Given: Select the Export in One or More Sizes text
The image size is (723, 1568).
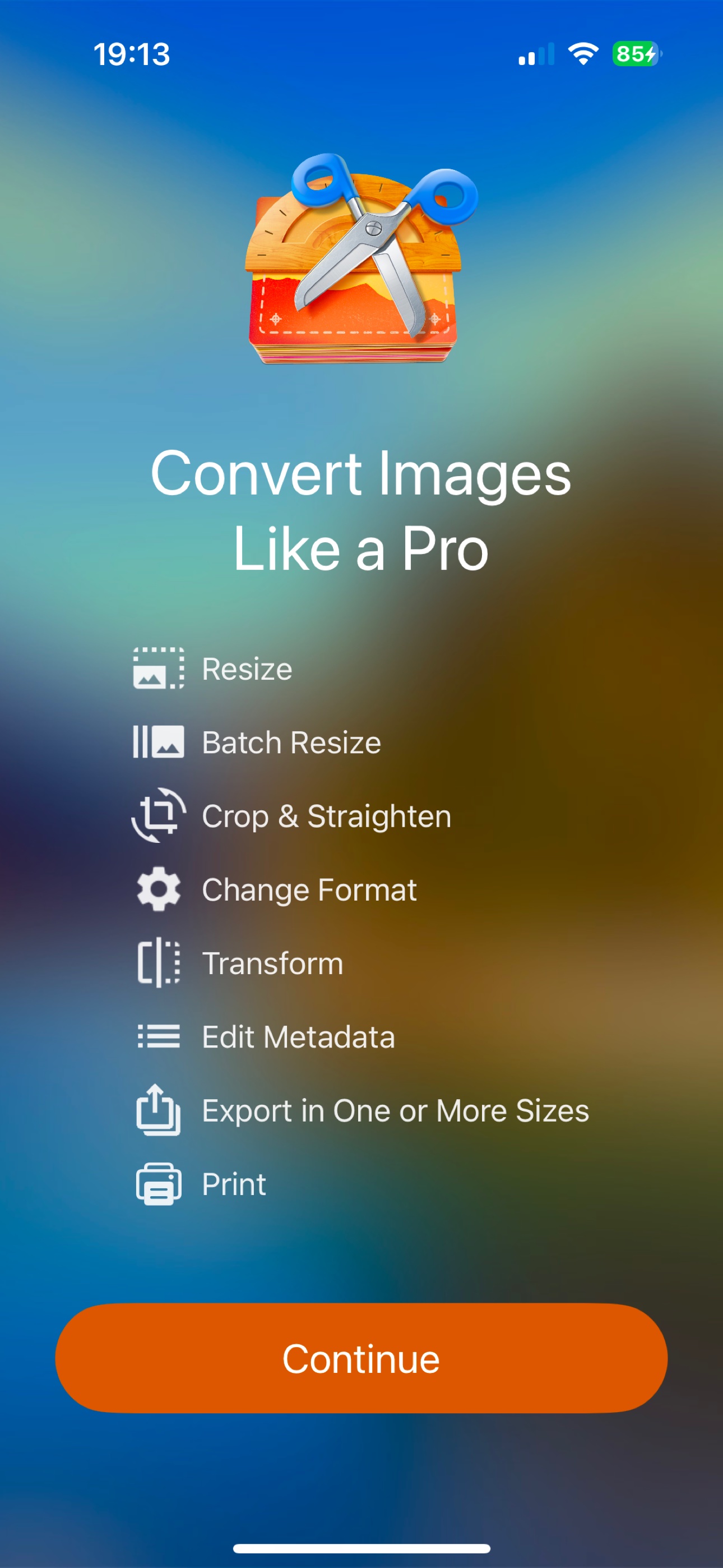Looking at the screenshot, I should click(395, 1110).
